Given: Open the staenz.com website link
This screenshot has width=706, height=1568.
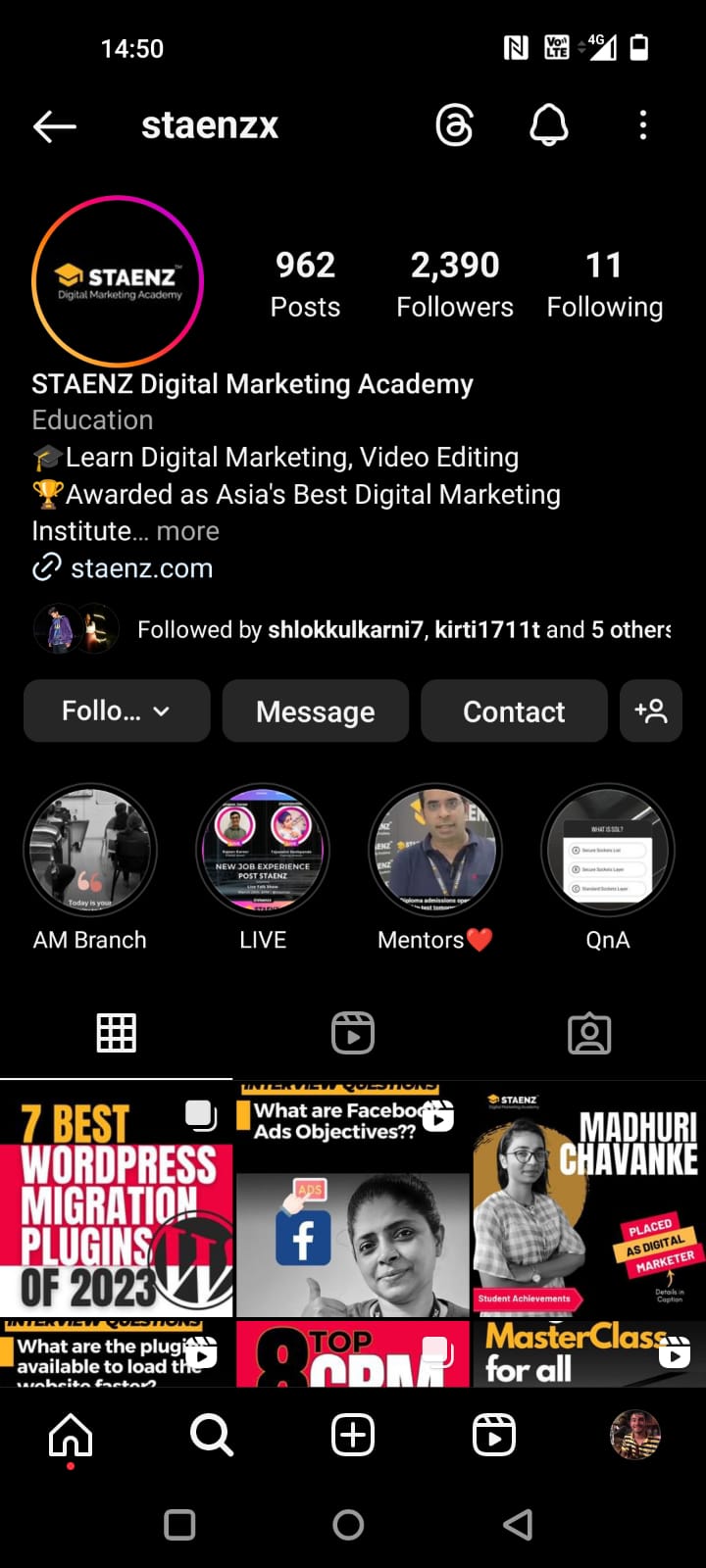Looking at the screenshot, I should pos(141,568).
